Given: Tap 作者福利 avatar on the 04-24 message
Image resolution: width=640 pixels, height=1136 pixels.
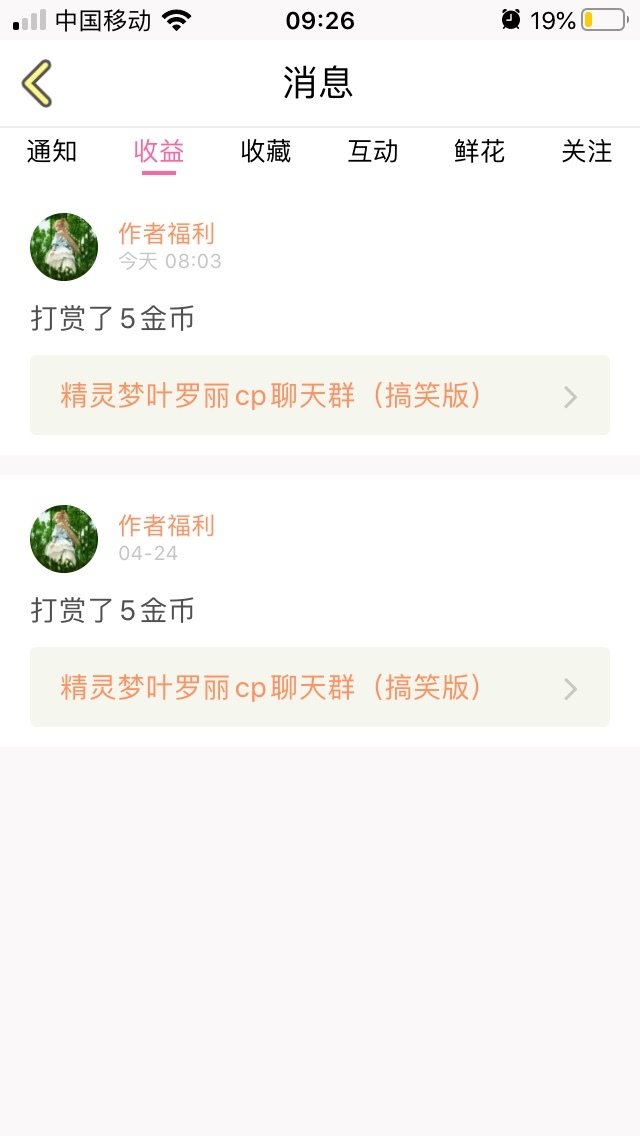Looking at the screenshot, I should tap(64, 539).
